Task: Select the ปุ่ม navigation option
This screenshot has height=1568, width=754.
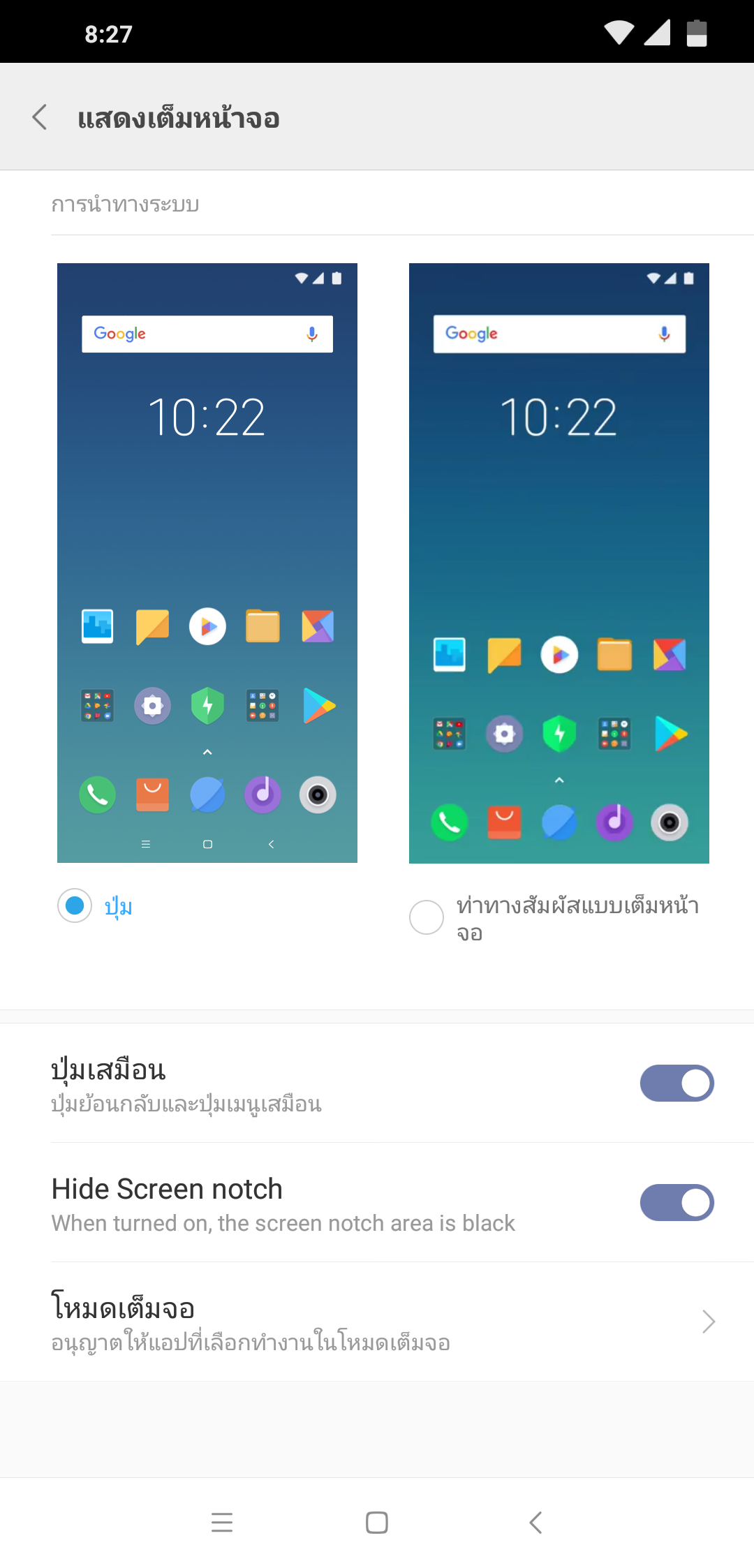Action: (75, 905)
